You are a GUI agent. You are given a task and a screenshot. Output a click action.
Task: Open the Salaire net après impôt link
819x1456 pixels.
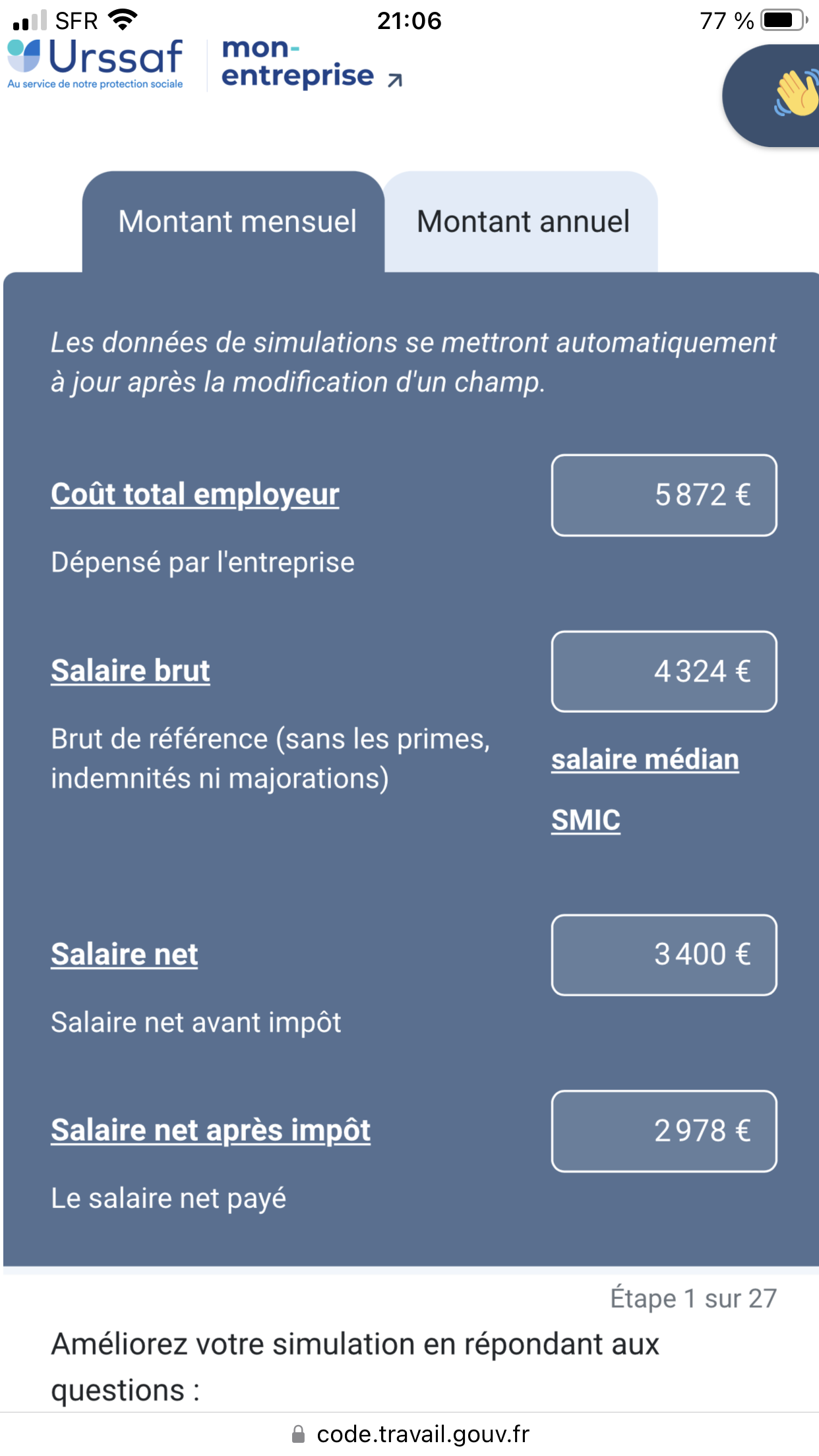(211, 1130)
